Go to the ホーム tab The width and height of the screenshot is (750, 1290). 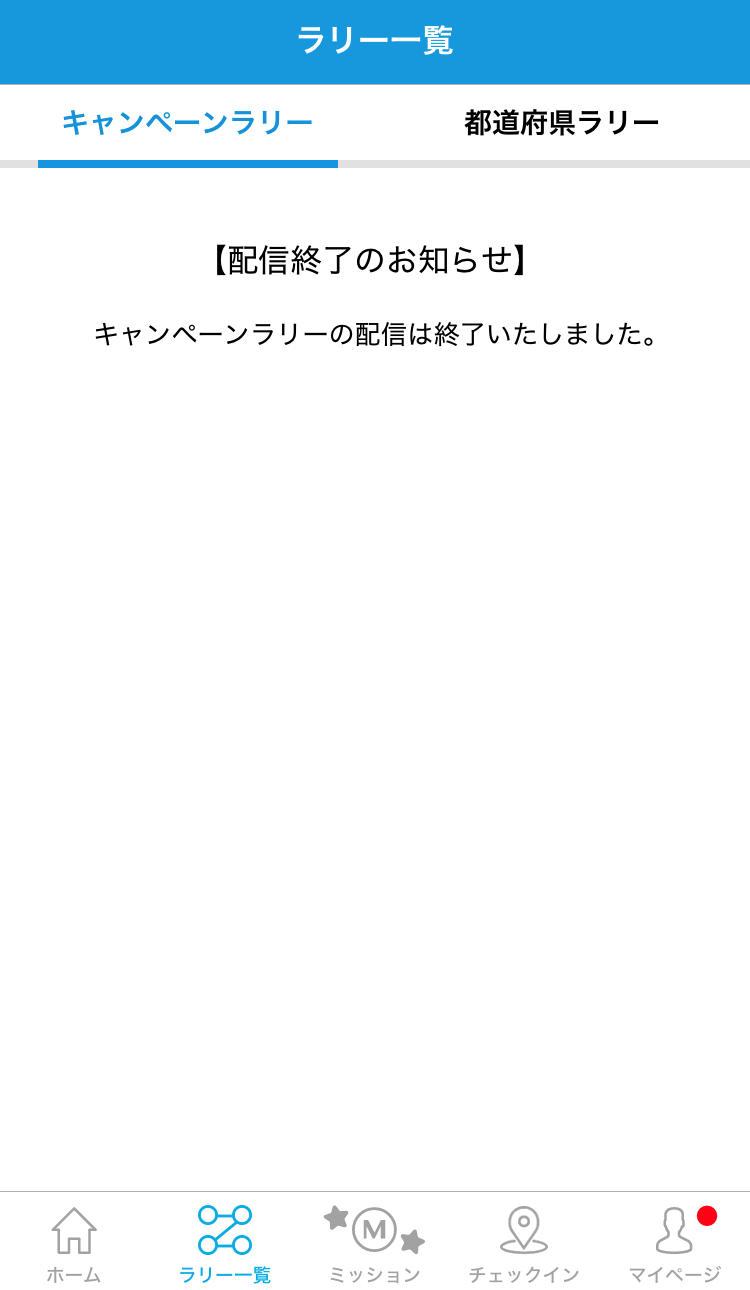pyautogui.click(x=74, y=1243)
